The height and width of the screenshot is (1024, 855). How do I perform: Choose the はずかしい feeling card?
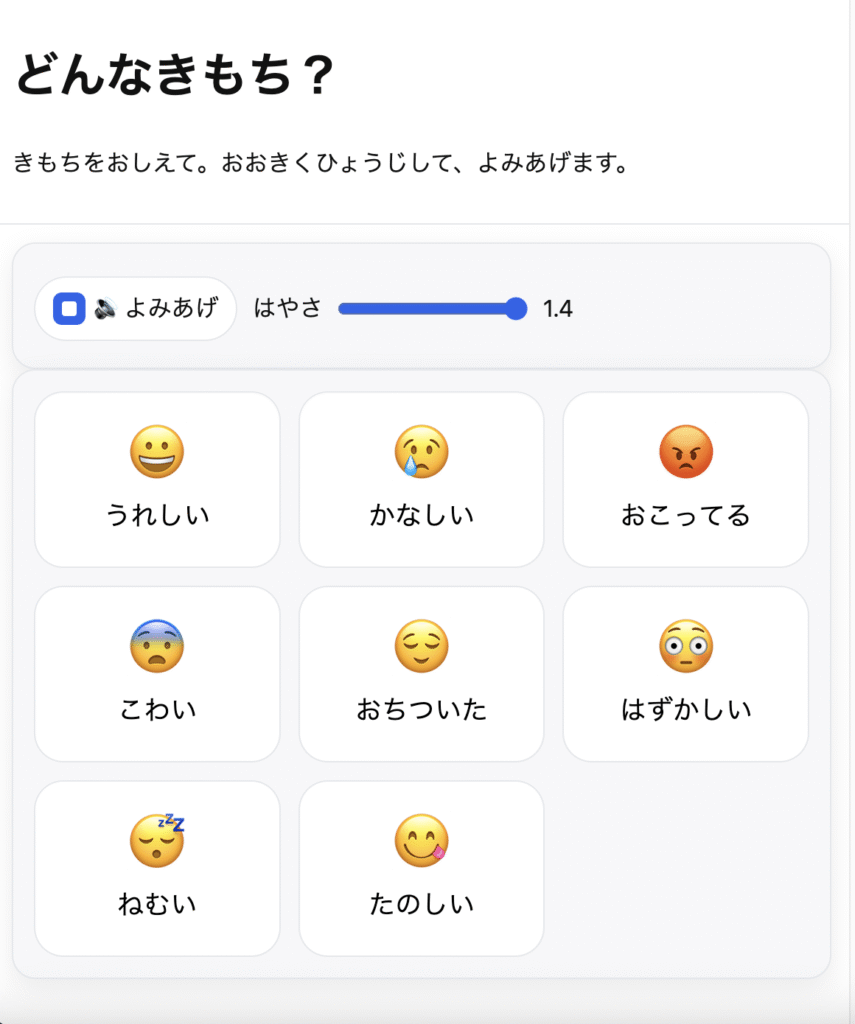(685, 674)
